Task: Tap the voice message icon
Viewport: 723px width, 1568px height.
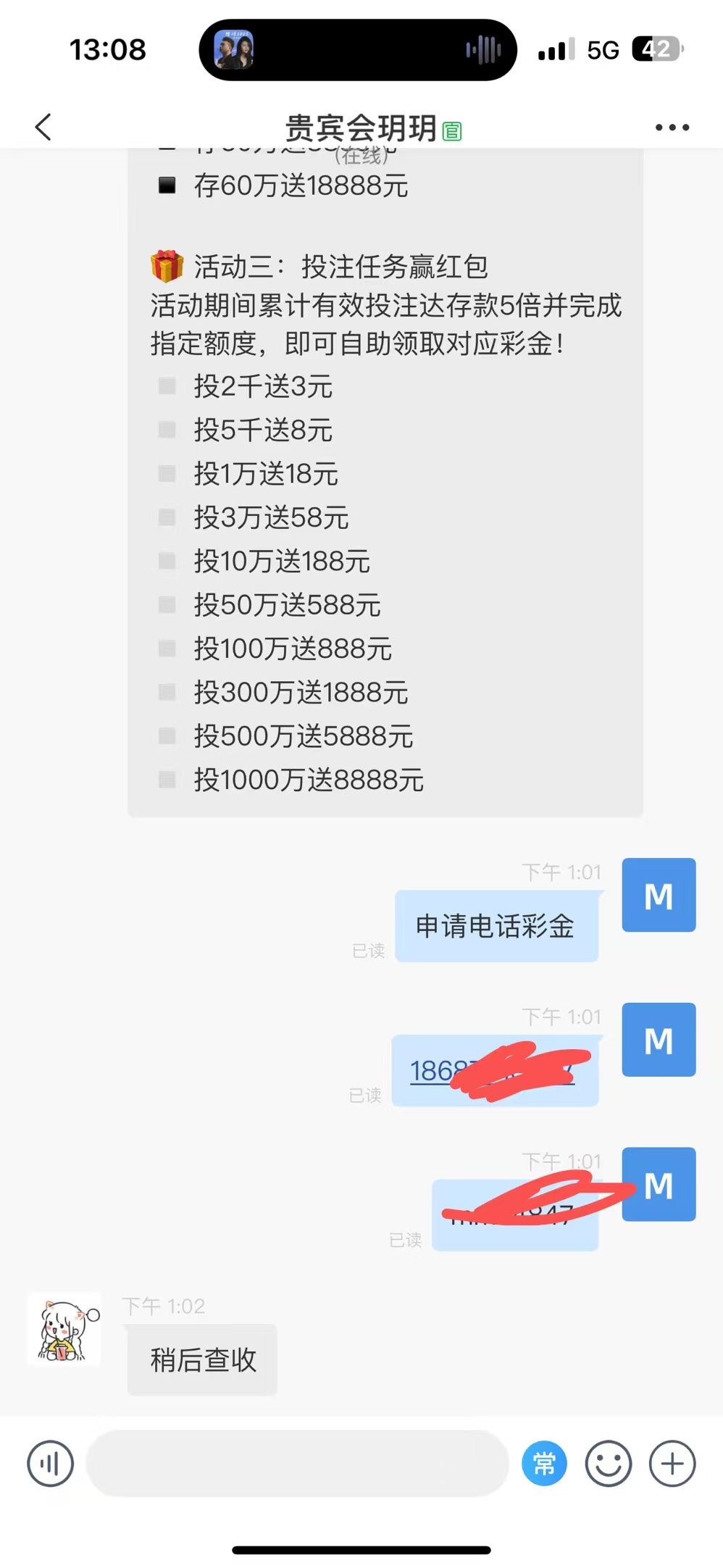Action: [50, 1463]
